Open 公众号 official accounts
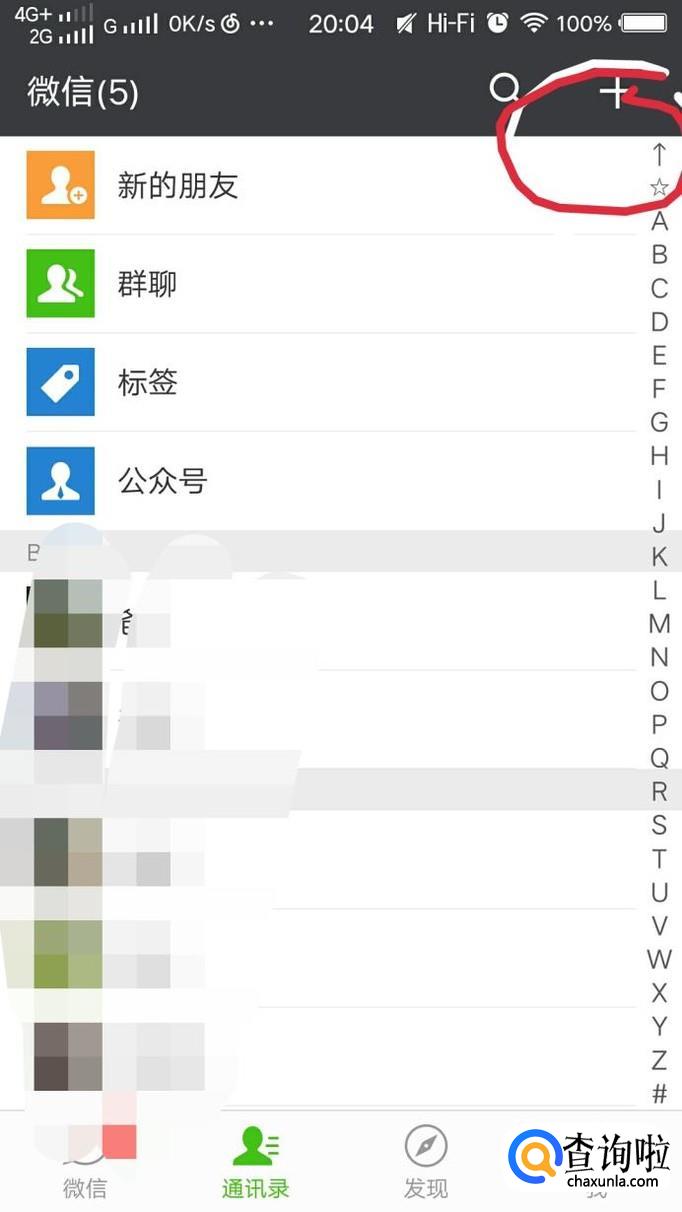This screenshot has height=1212, width=682. (330, 481)
